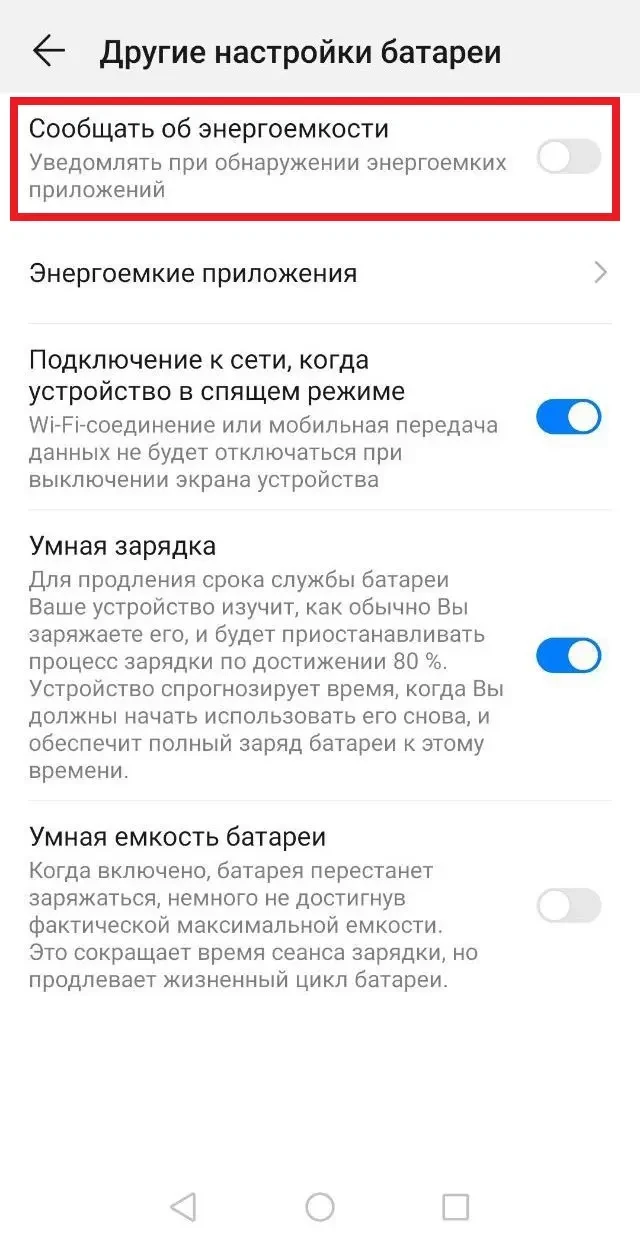The height and width of the screenshot is (1245, 640).
Task: Tap the system home button
Action: (320, 1206)
